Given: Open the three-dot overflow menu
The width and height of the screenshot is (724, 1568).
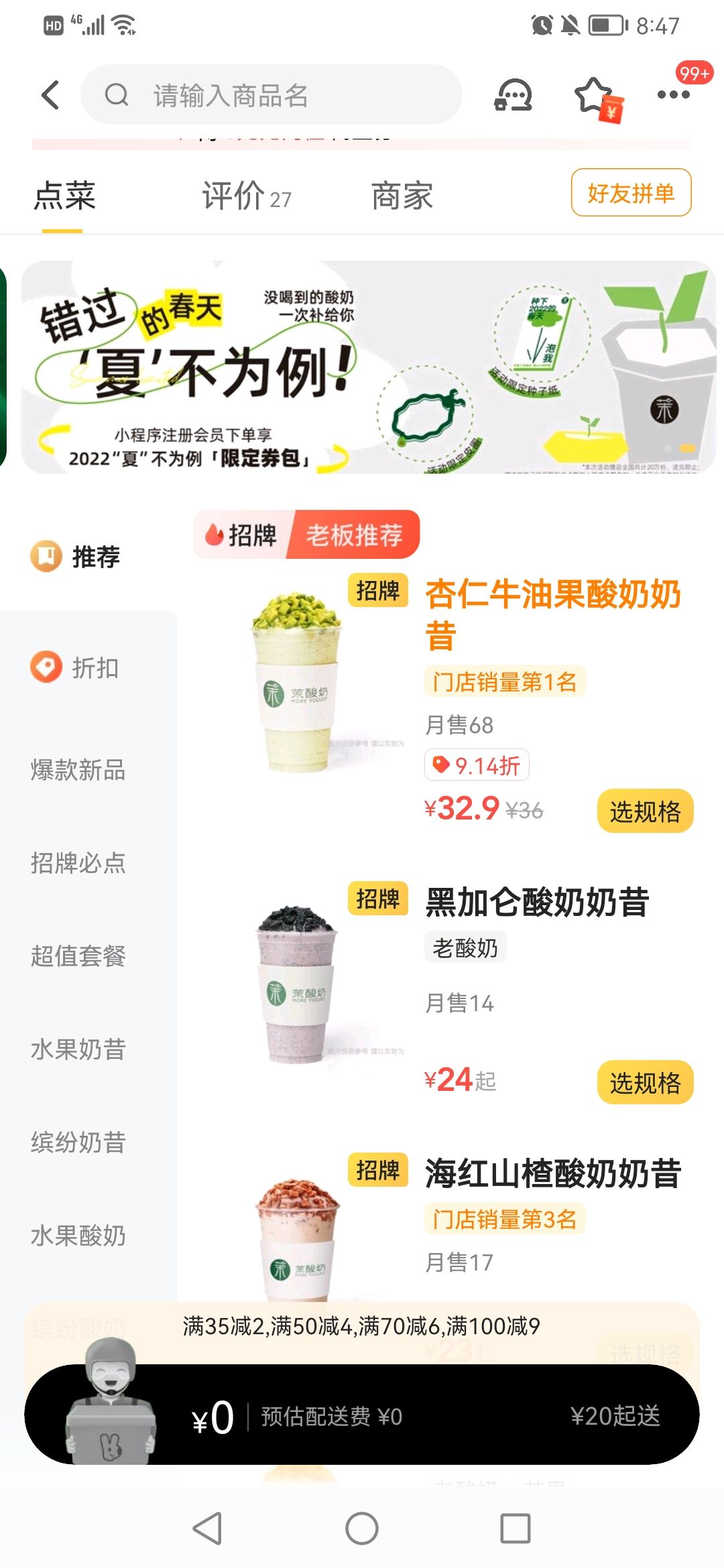Looking at the screenshot, I should (x=673, y=94).
